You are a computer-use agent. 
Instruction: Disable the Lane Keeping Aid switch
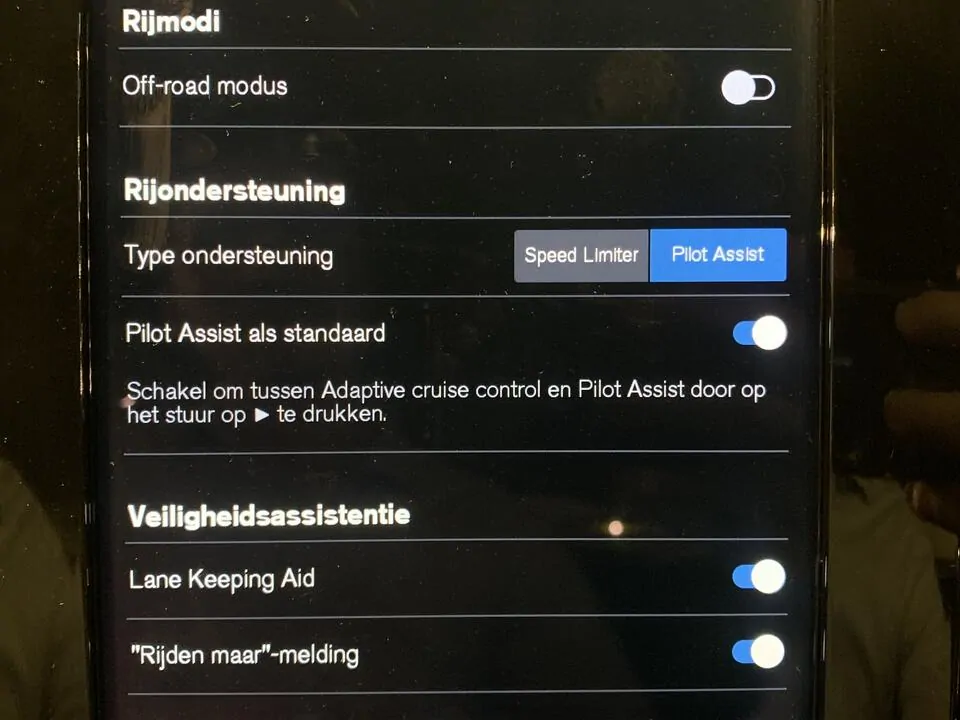(758, 577)
